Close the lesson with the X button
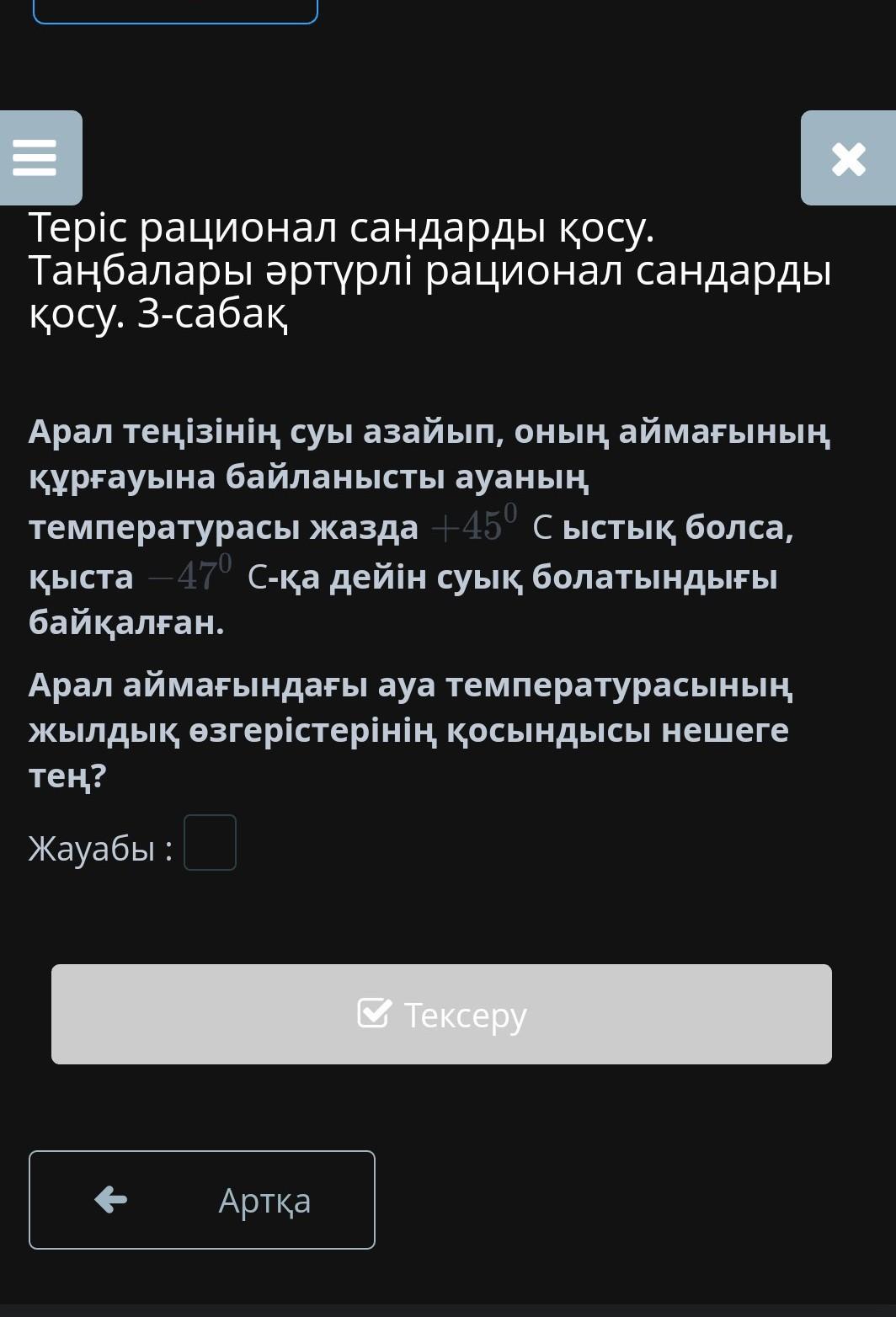The height and width of the screenshot is (1317, 896). click(849, 158)
